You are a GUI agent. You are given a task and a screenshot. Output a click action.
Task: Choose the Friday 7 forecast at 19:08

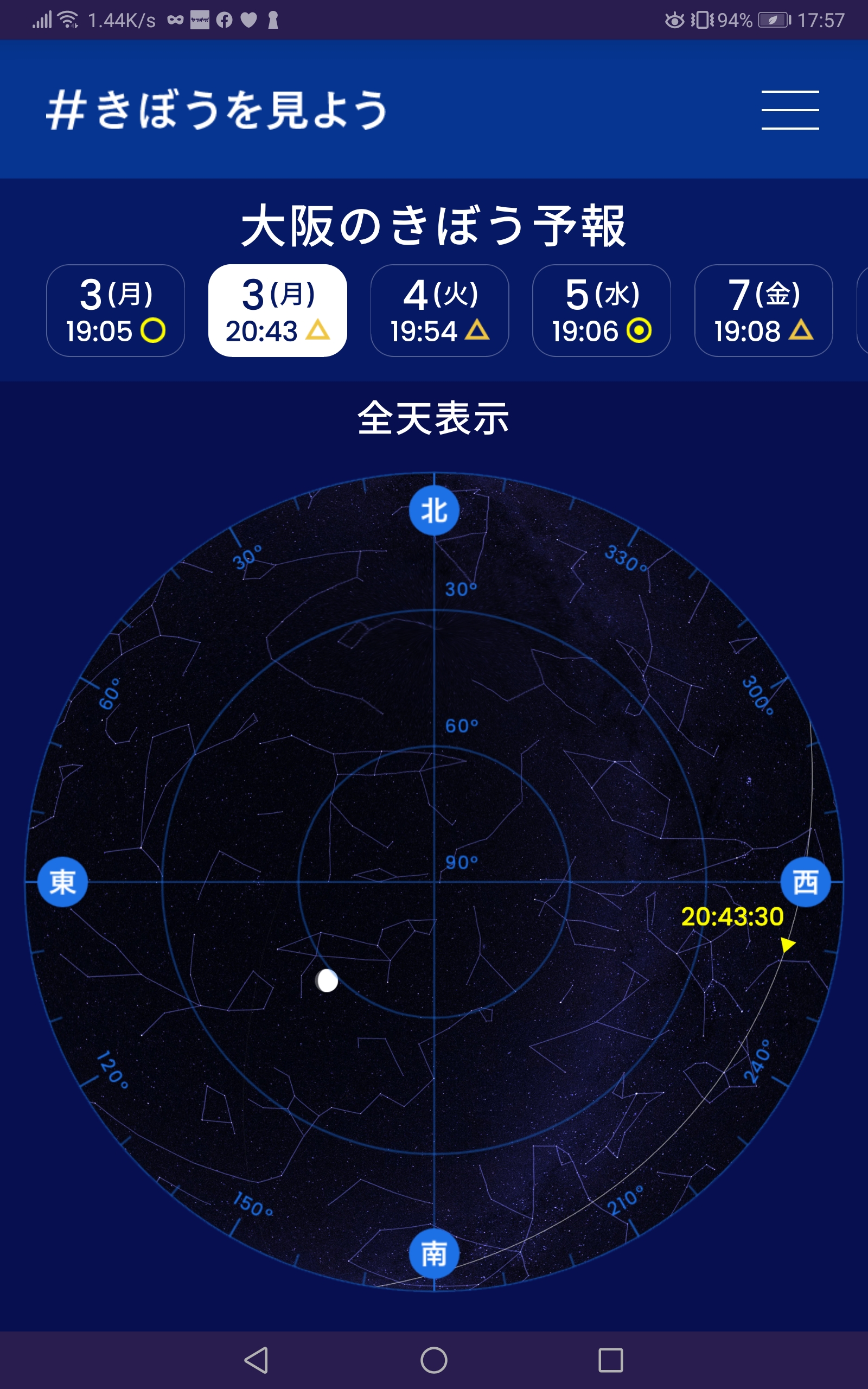(x=763, y=310)
